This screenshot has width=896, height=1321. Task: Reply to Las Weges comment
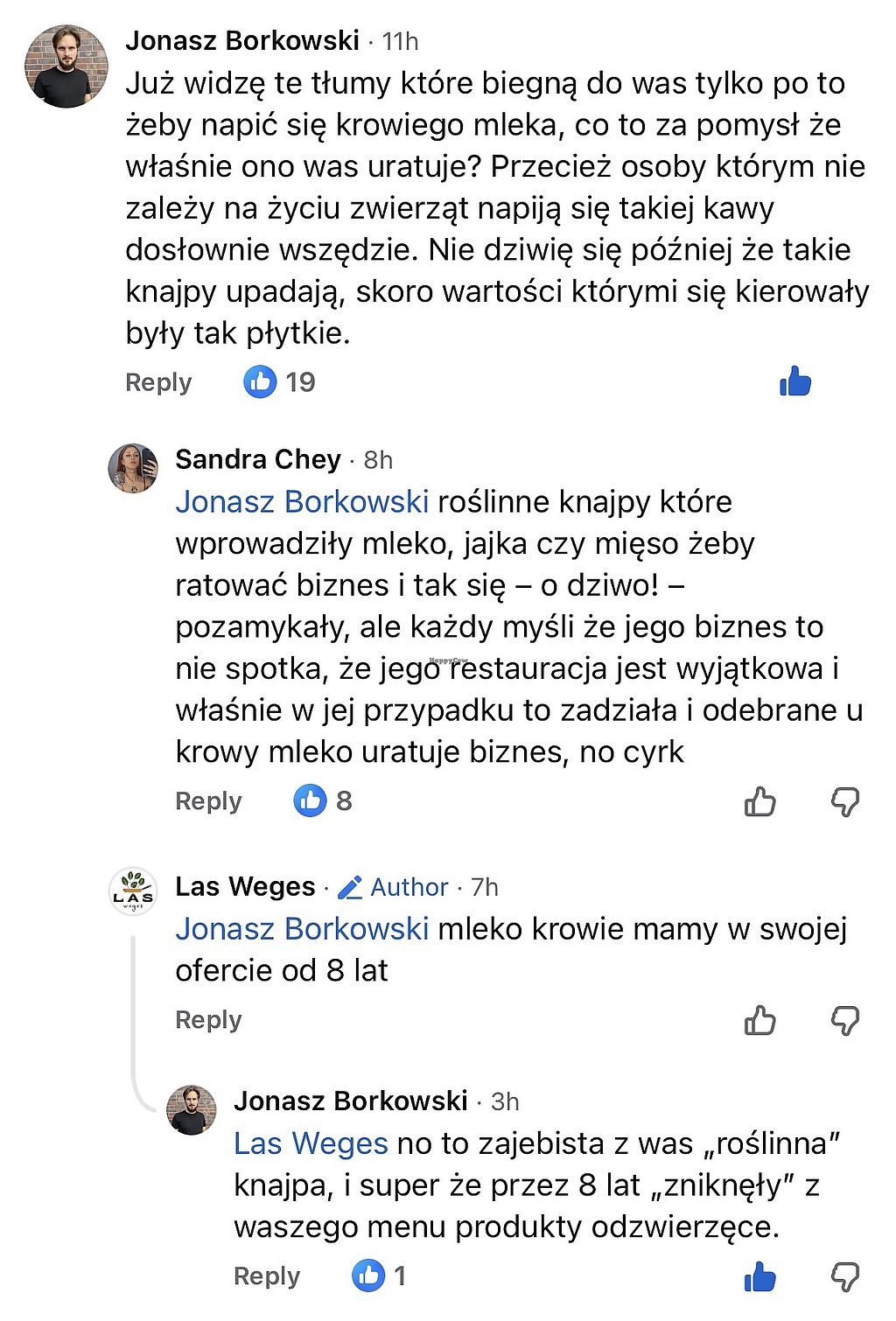208,1020
